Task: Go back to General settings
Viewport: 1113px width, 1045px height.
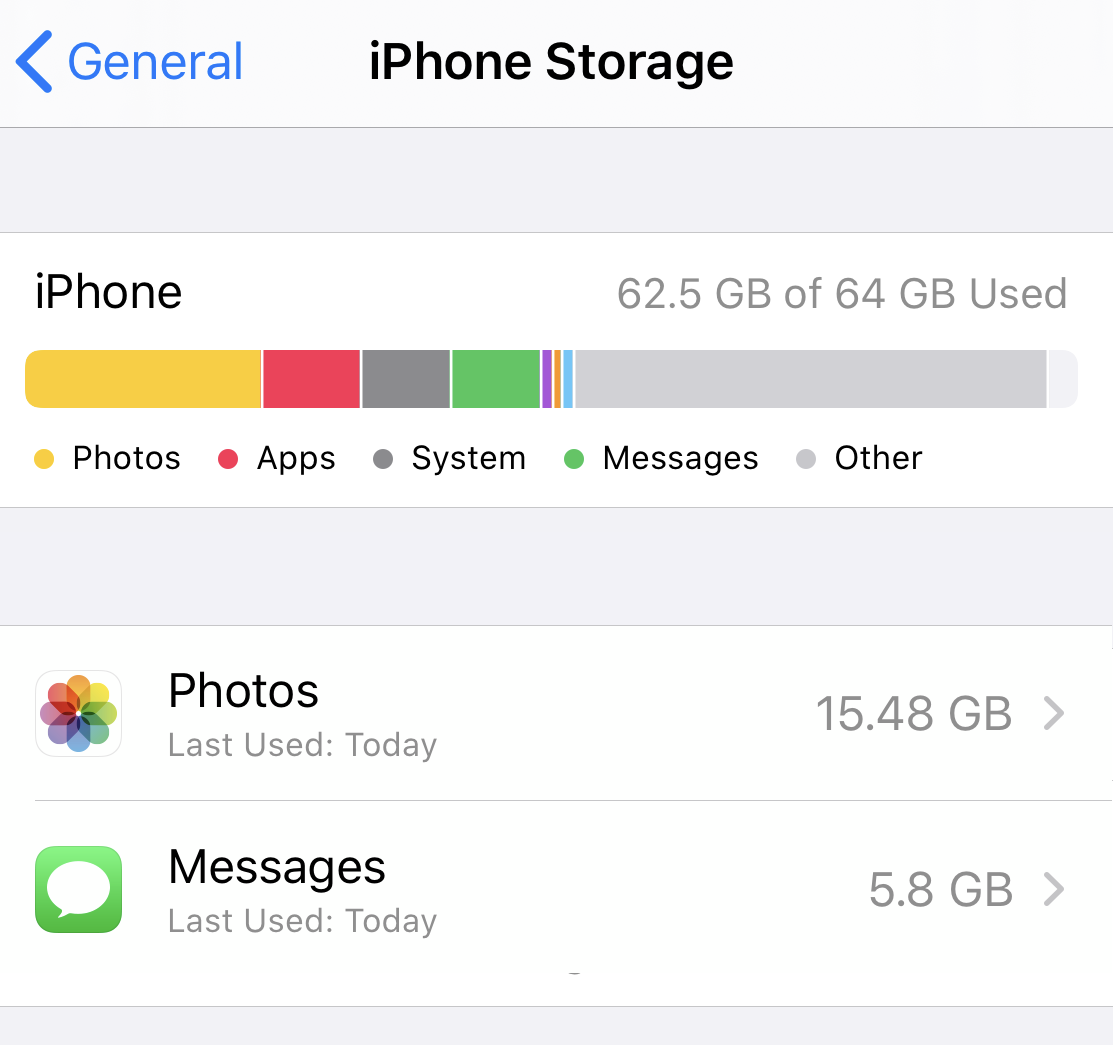Action: (130, 62)
